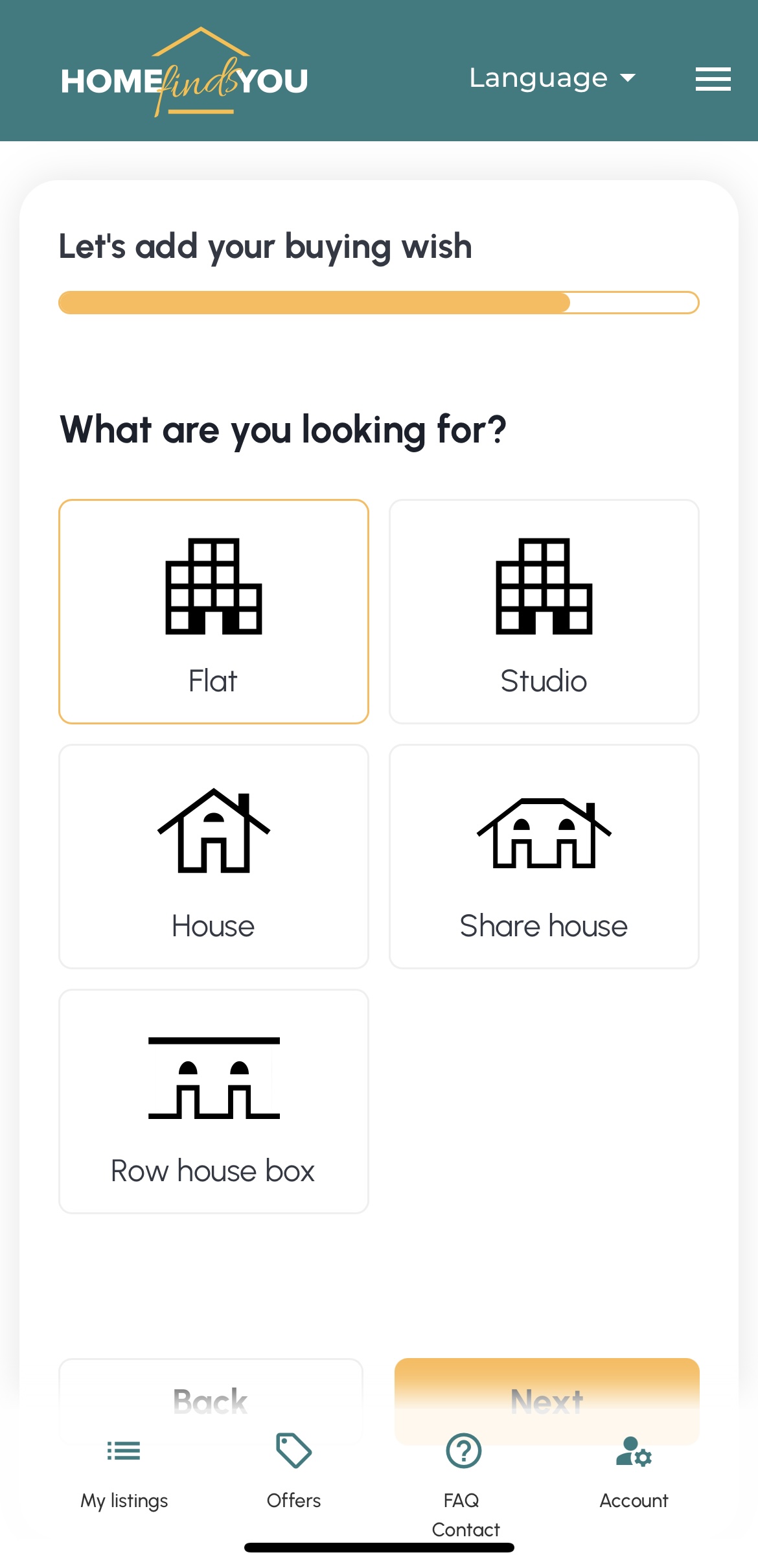This screenshot has width=758, height=1568.
Task: Expand the Language dropdown
Action: pos(552,78)
